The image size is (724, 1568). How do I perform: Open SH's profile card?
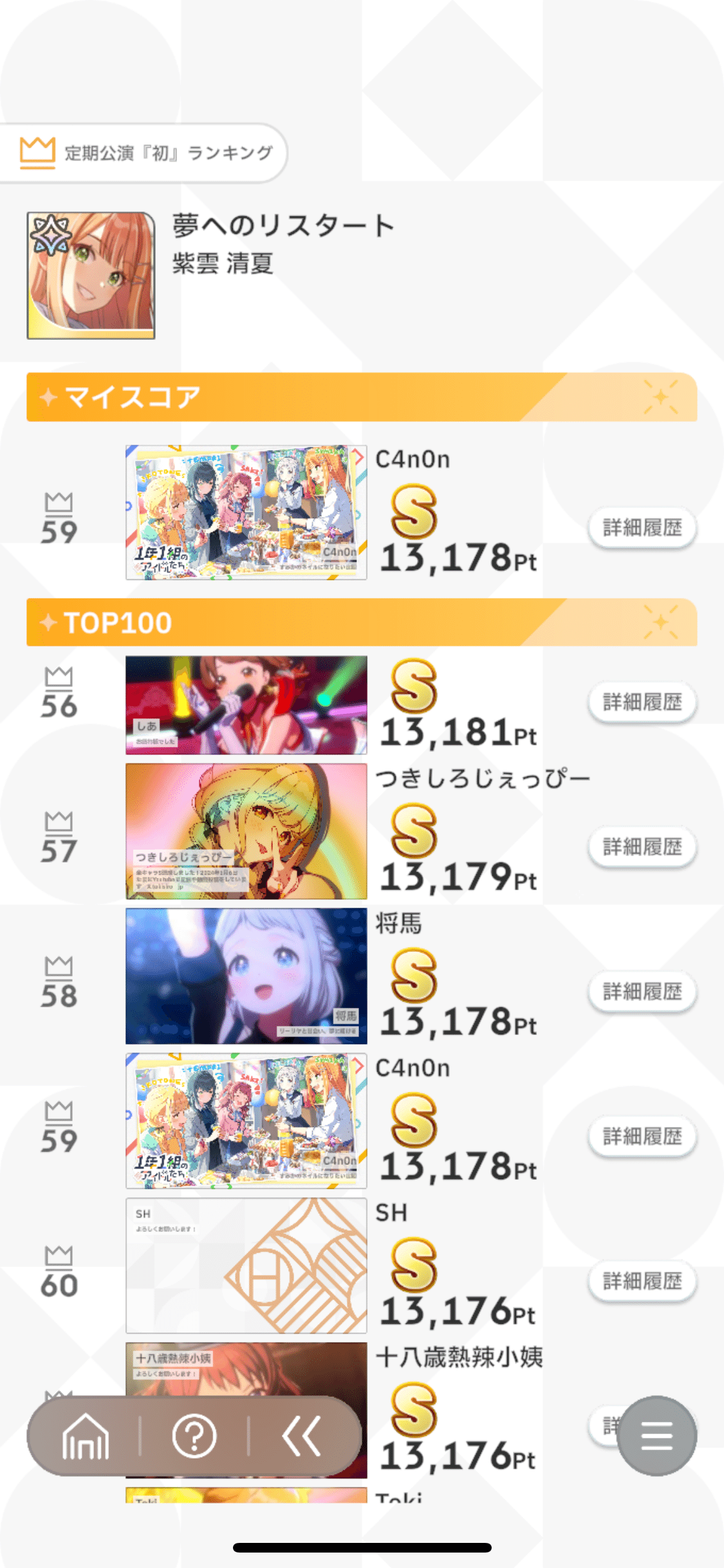pyautogui.click(x=246, y=1265)
